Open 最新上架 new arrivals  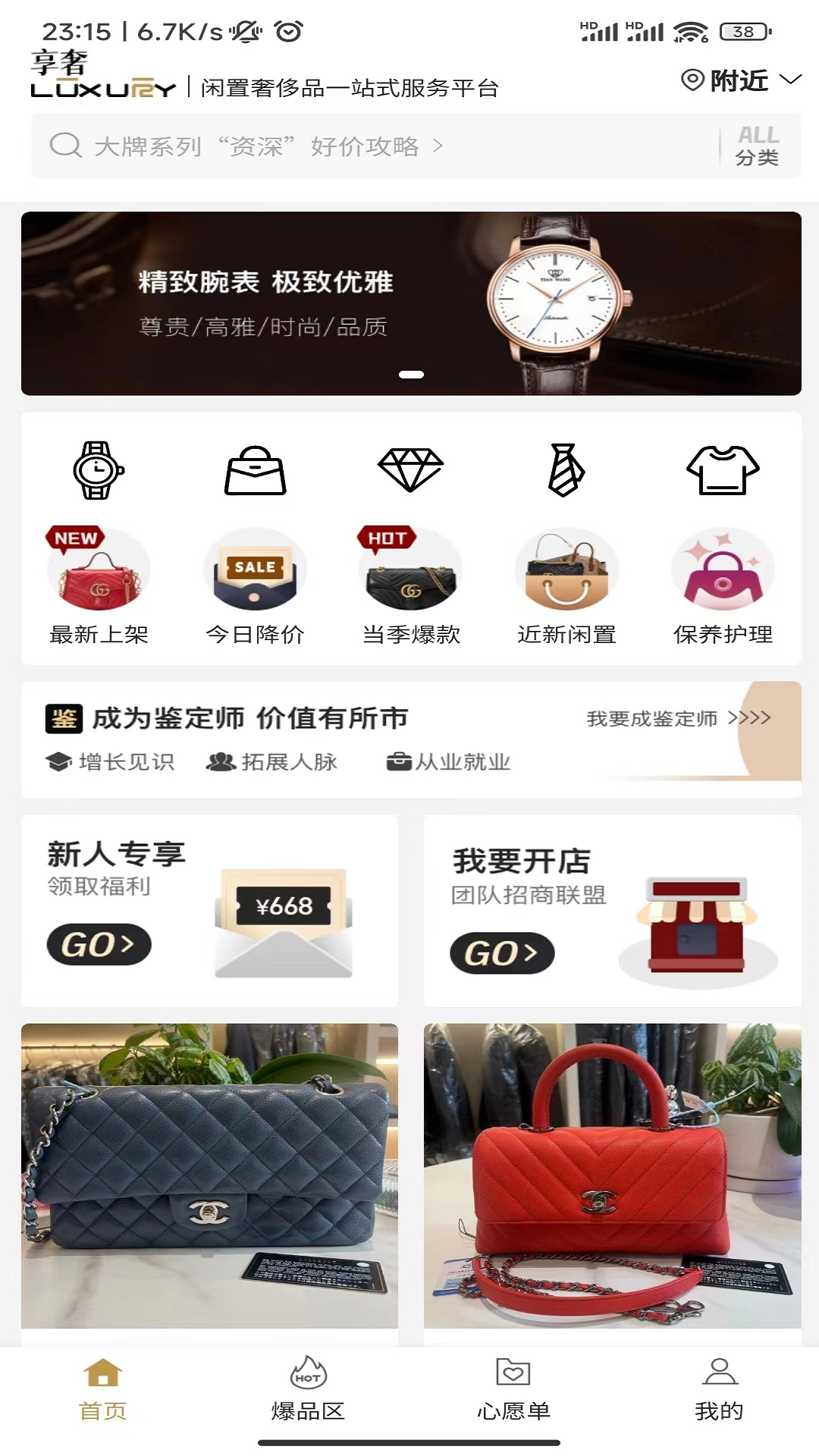coord(99,585)
